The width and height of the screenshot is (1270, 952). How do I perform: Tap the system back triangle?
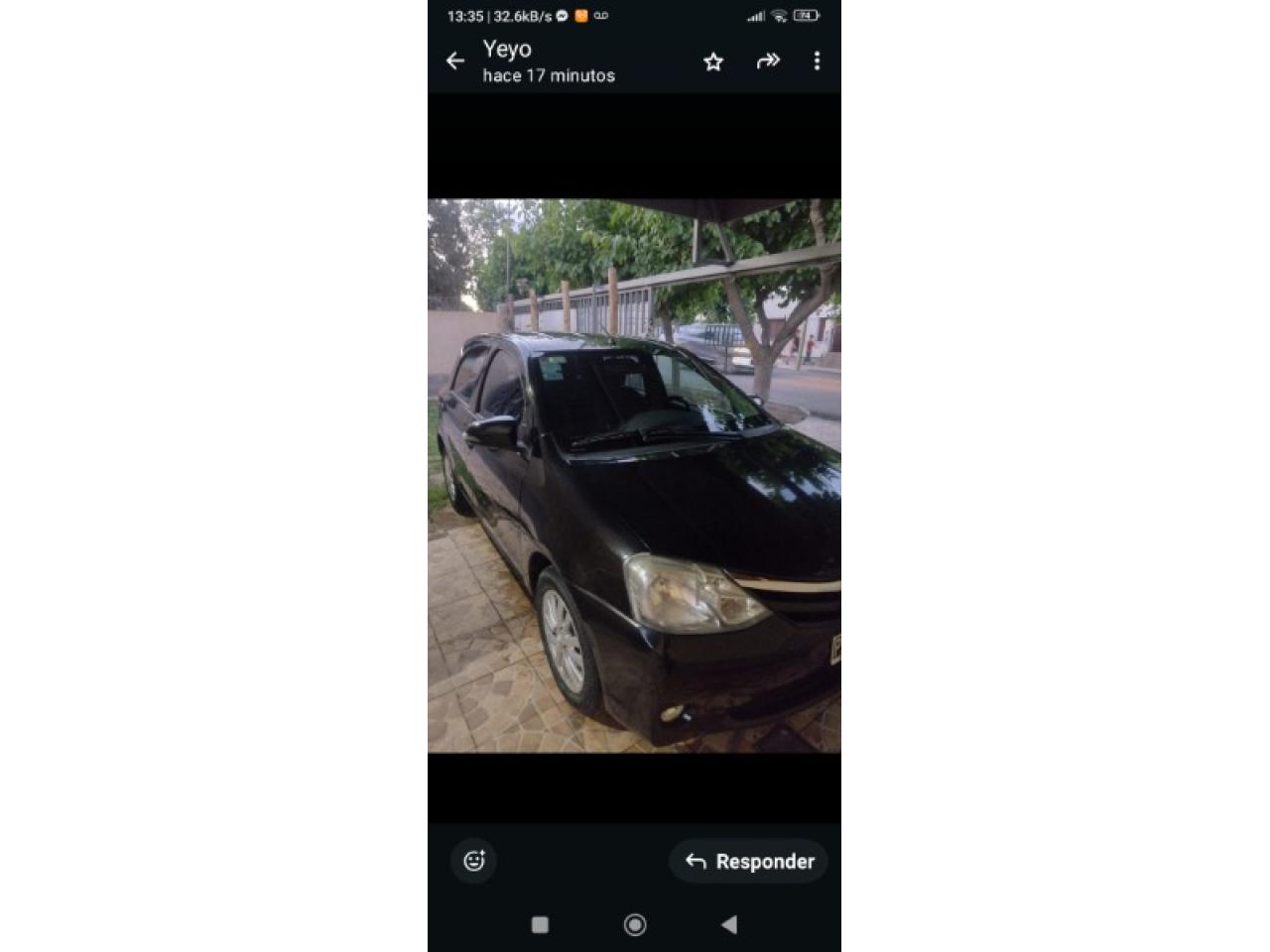(x=729, y=924)
